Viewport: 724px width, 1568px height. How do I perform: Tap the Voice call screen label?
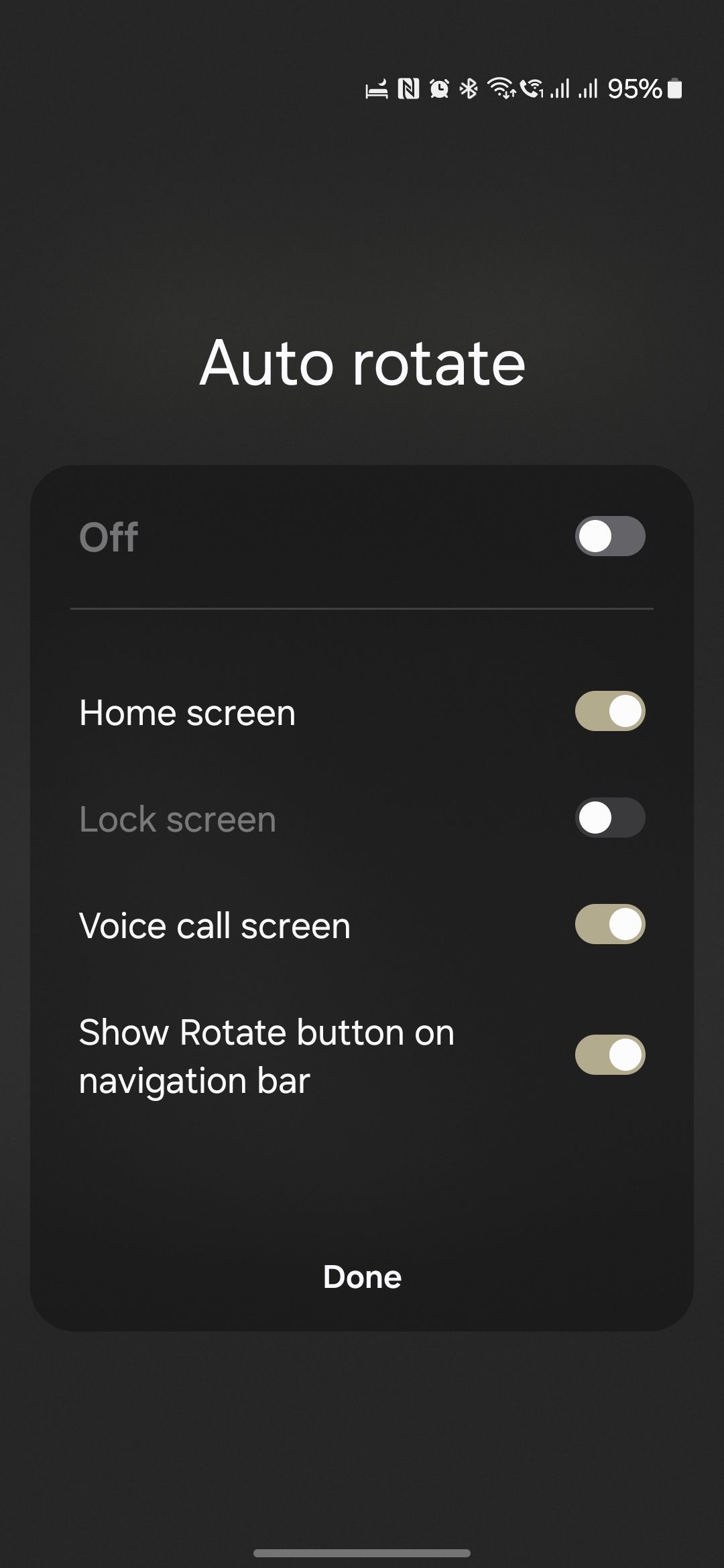pyautogui.click(x=214, y=924)
